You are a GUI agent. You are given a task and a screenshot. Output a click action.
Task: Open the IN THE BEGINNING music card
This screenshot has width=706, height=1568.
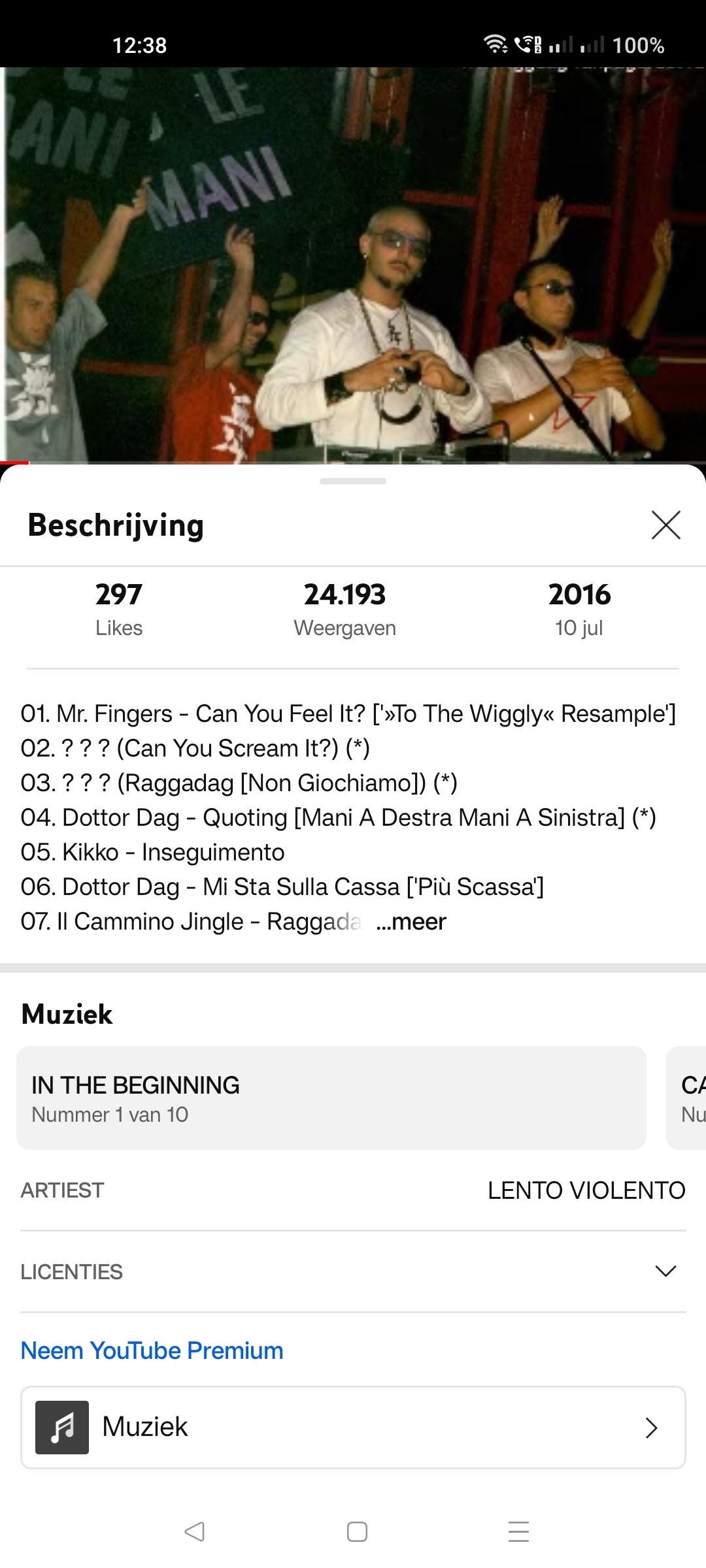click(331, 1098)
